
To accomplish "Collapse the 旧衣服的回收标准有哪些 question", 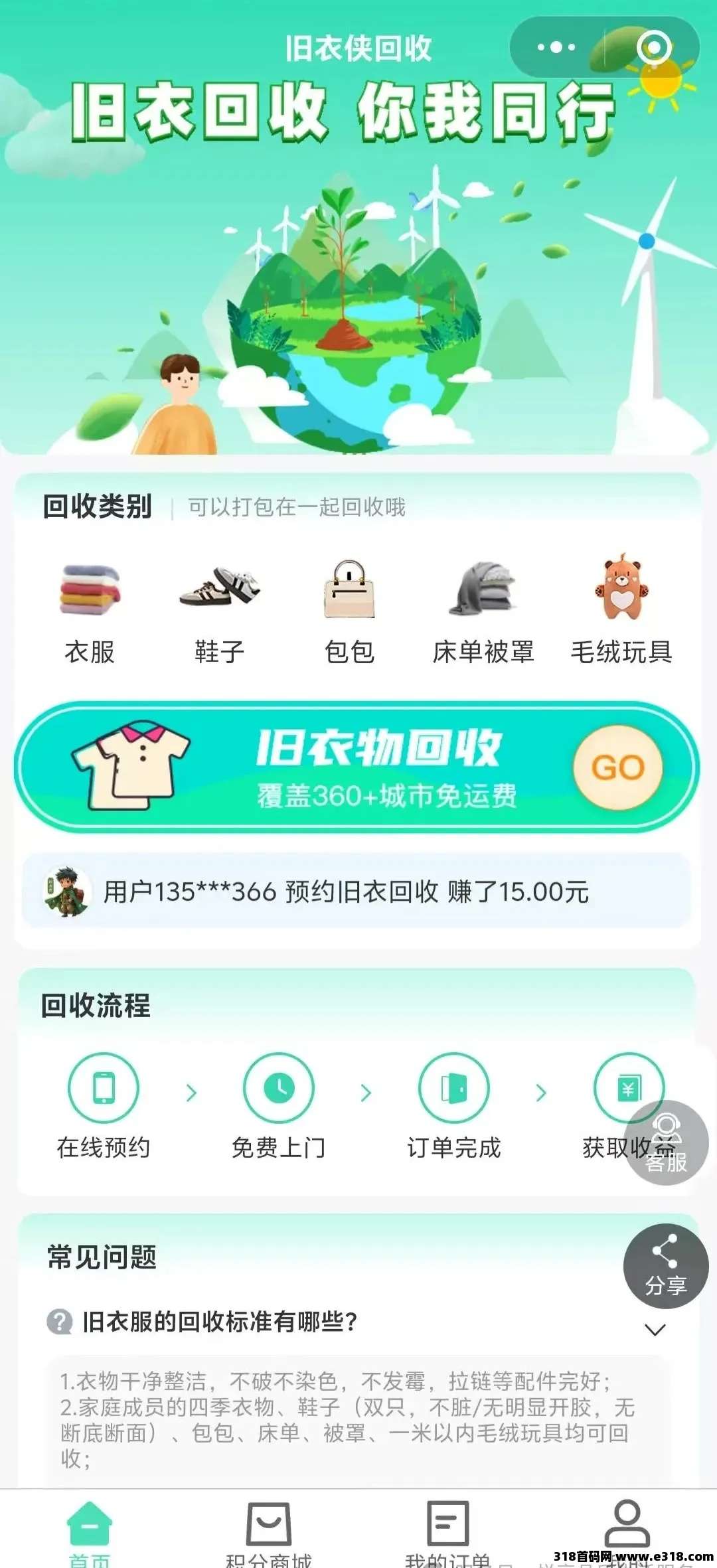I will click(655, 1330).
